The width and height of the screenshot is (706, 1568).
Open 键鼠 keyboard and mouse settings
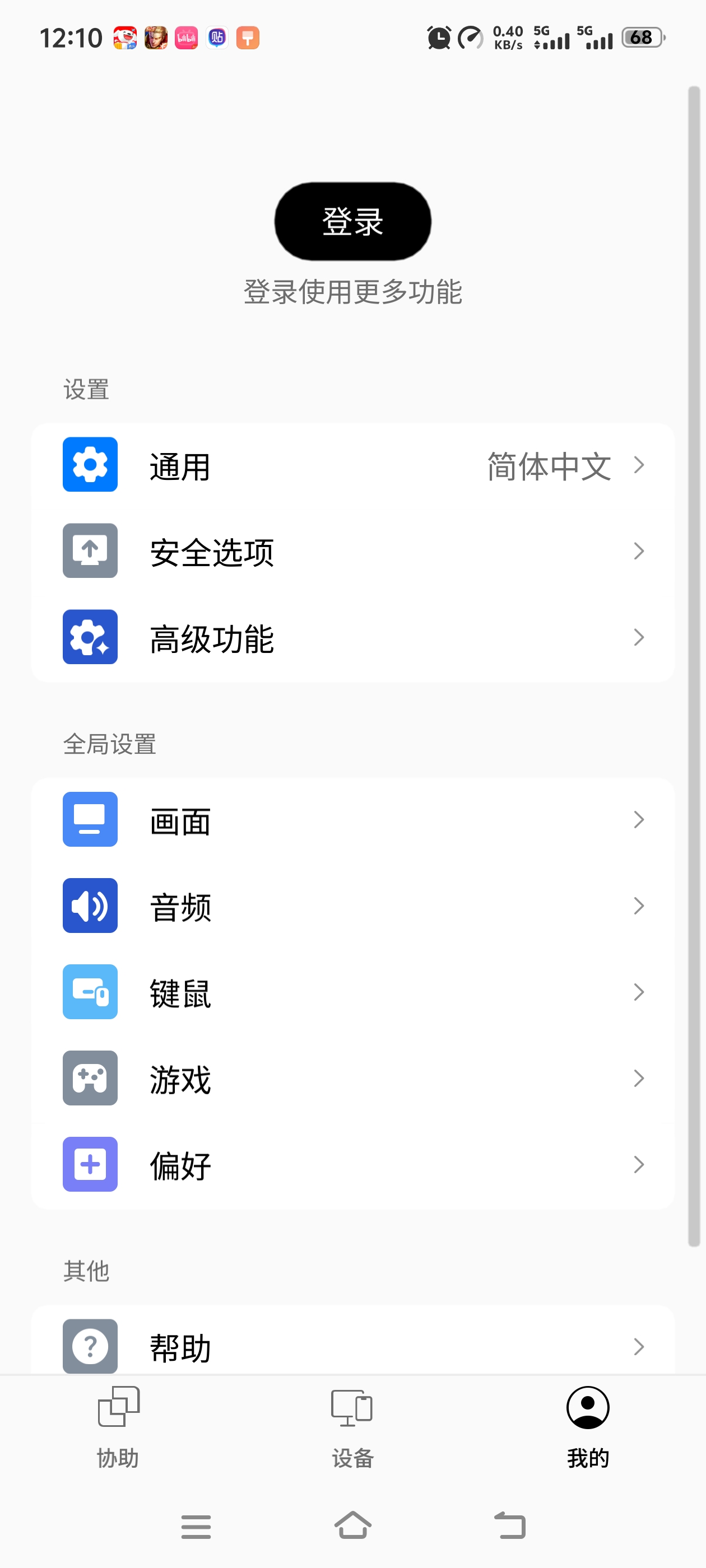[352, 992]
